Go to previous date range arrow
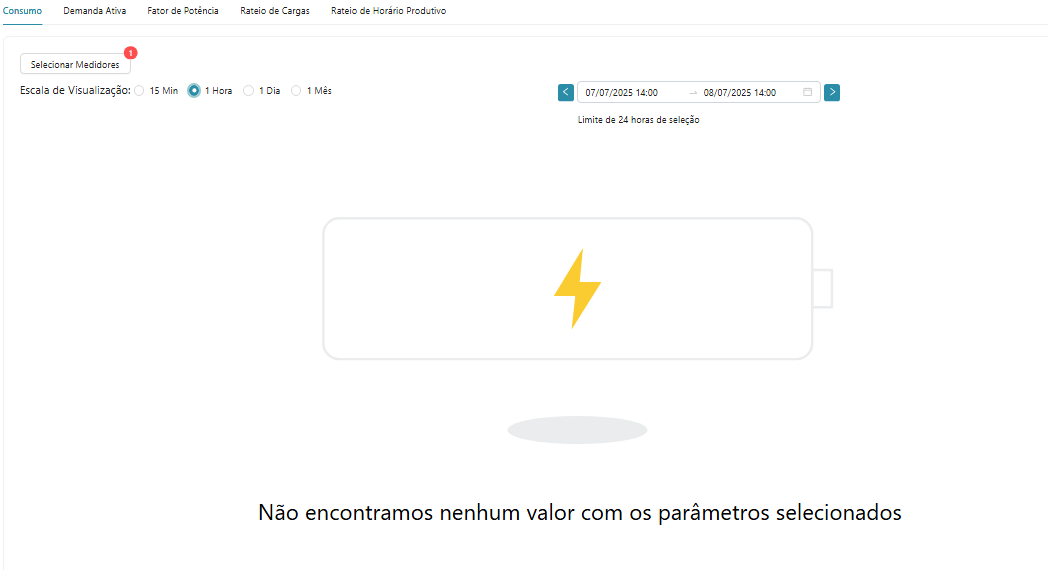1048x570 pixels. coord(566,92)
